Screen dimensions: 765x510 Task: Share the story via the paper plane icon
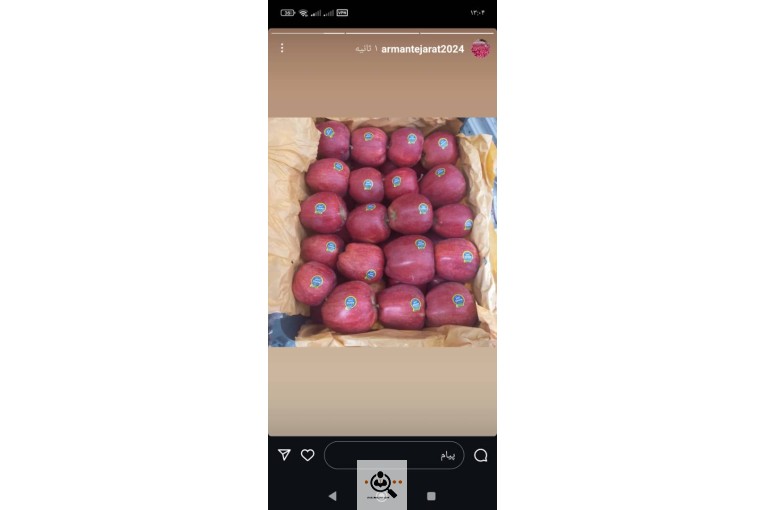pos(284,455)
